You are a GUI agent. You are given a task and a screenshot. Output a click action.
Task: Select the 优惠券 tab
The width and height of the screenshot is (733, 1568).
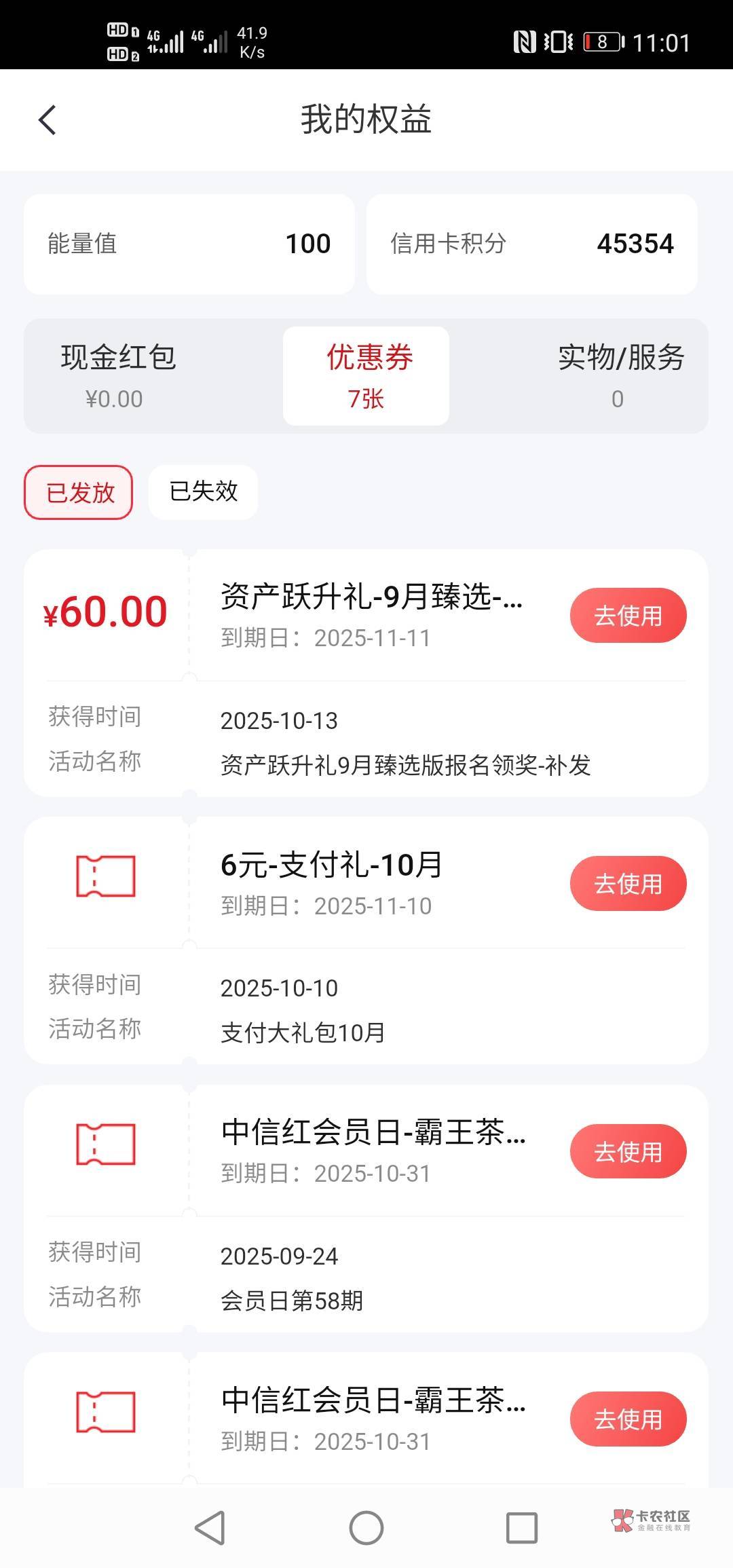[366, 375]
